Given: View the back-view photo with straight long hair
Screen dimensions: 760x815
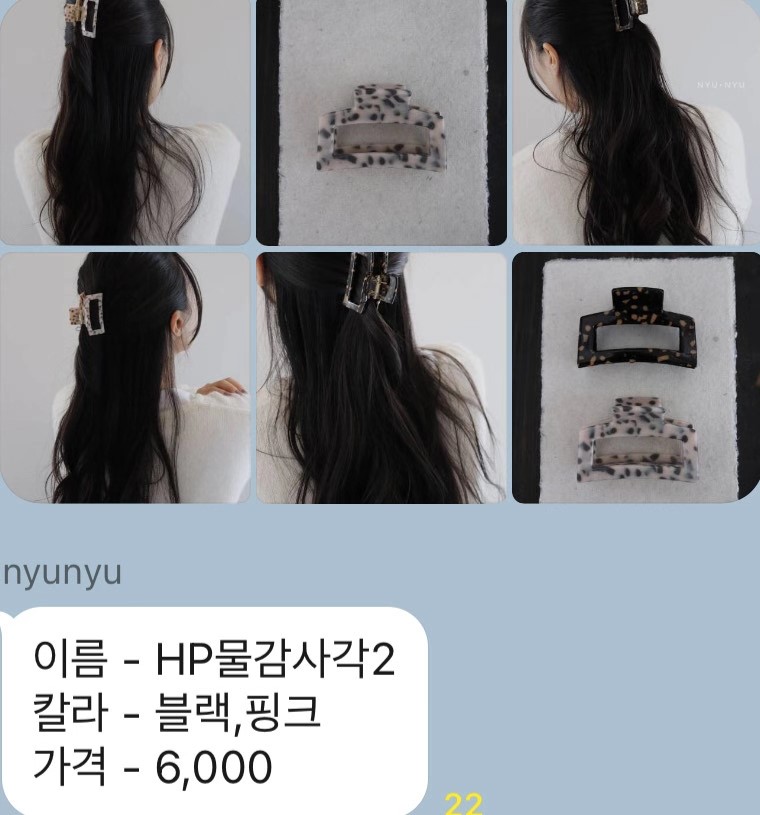Looking at the screenshot, I should 125,122.
